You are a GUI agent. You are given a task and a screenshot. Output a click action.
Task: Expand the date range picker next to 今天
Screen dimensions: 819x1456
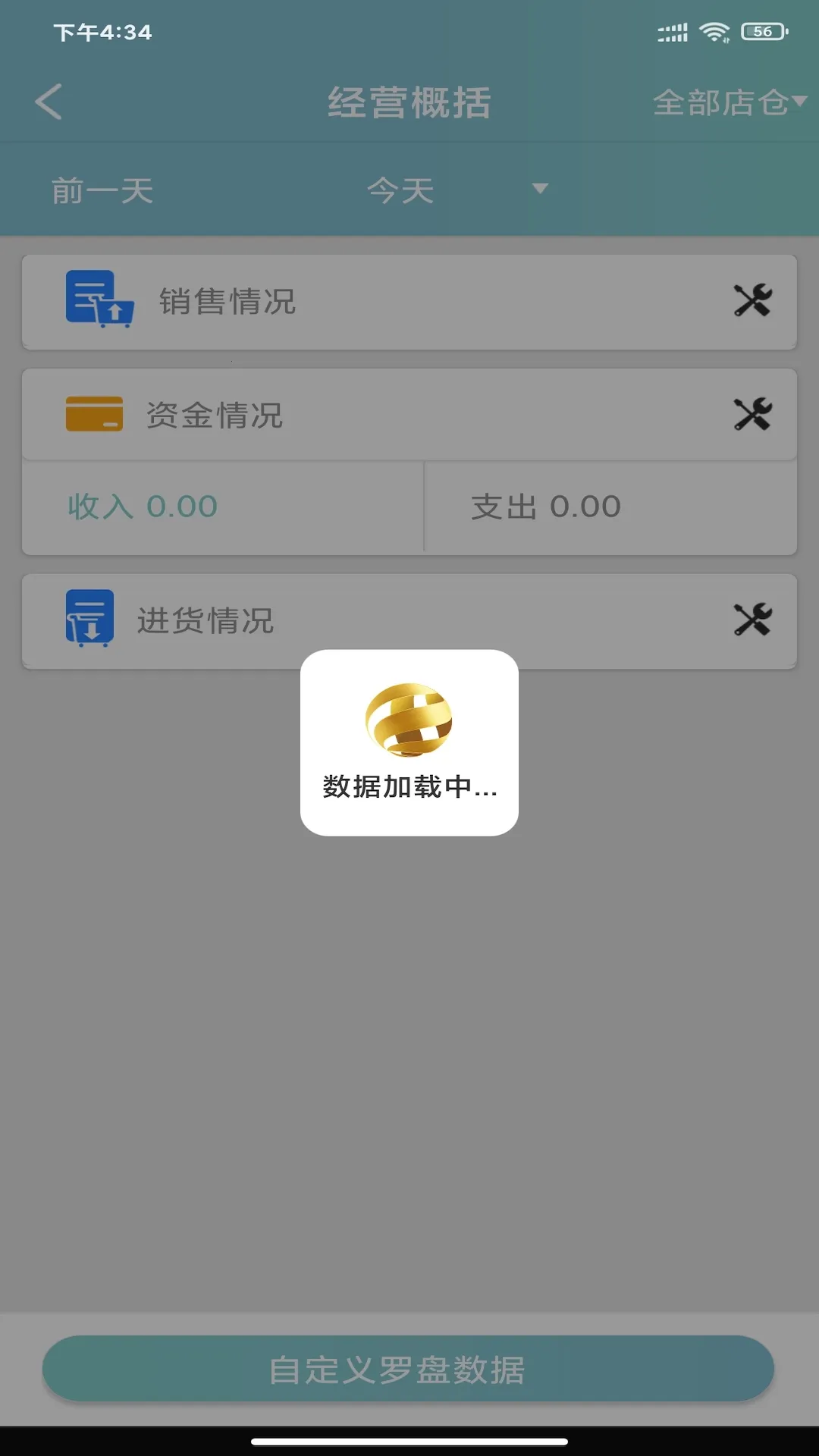539,188
